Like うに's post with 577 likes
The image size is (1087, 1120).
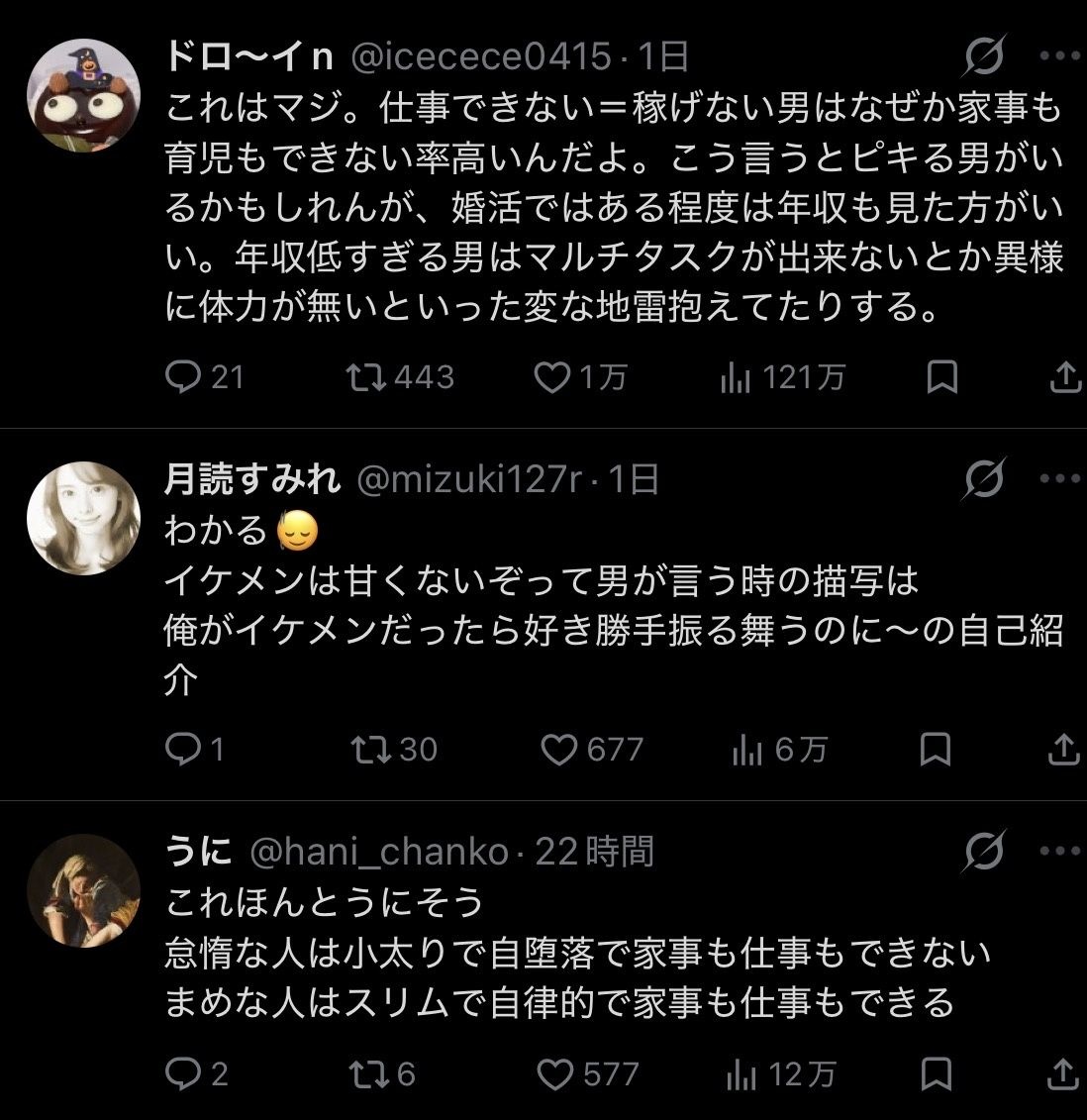click(x=588, y=1074)
